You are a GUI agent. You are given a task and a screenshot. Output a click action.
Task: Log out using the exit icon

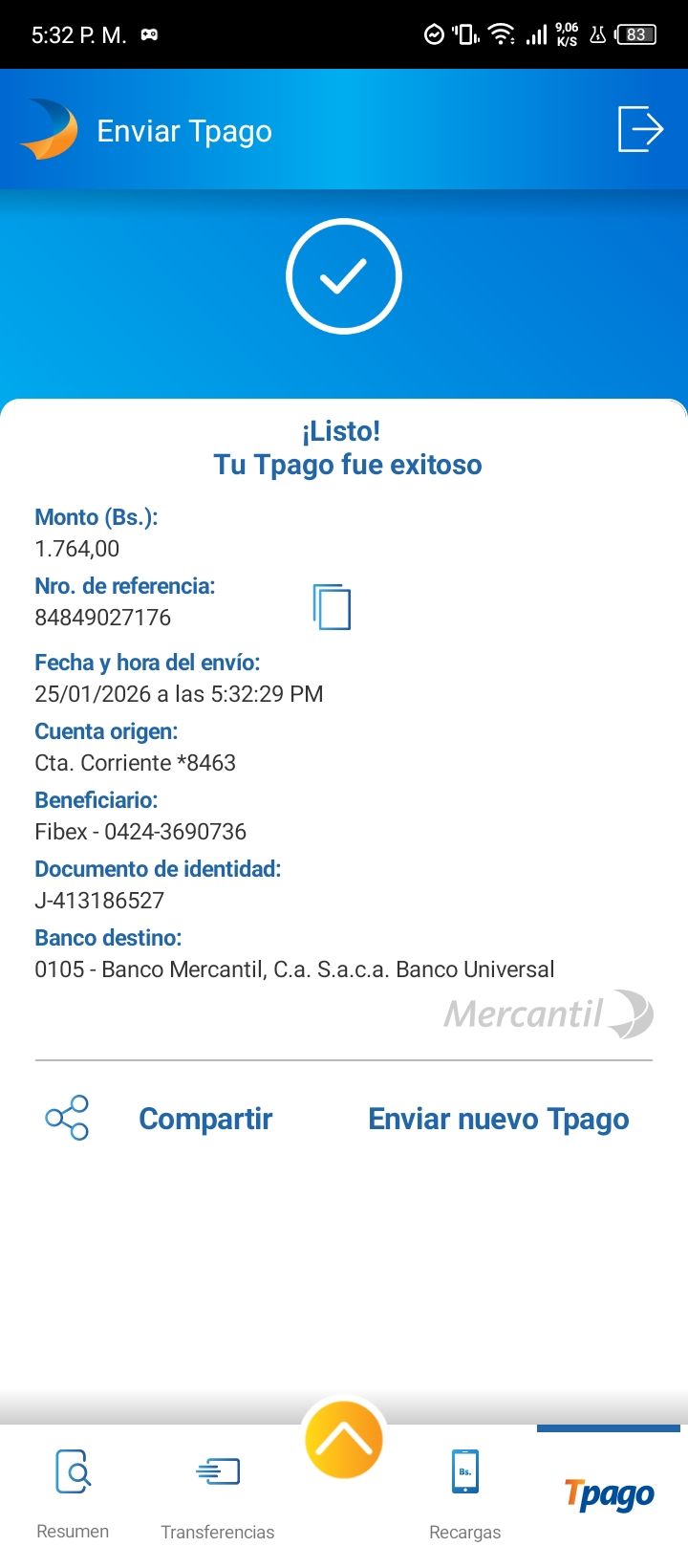tap(640, 129)
